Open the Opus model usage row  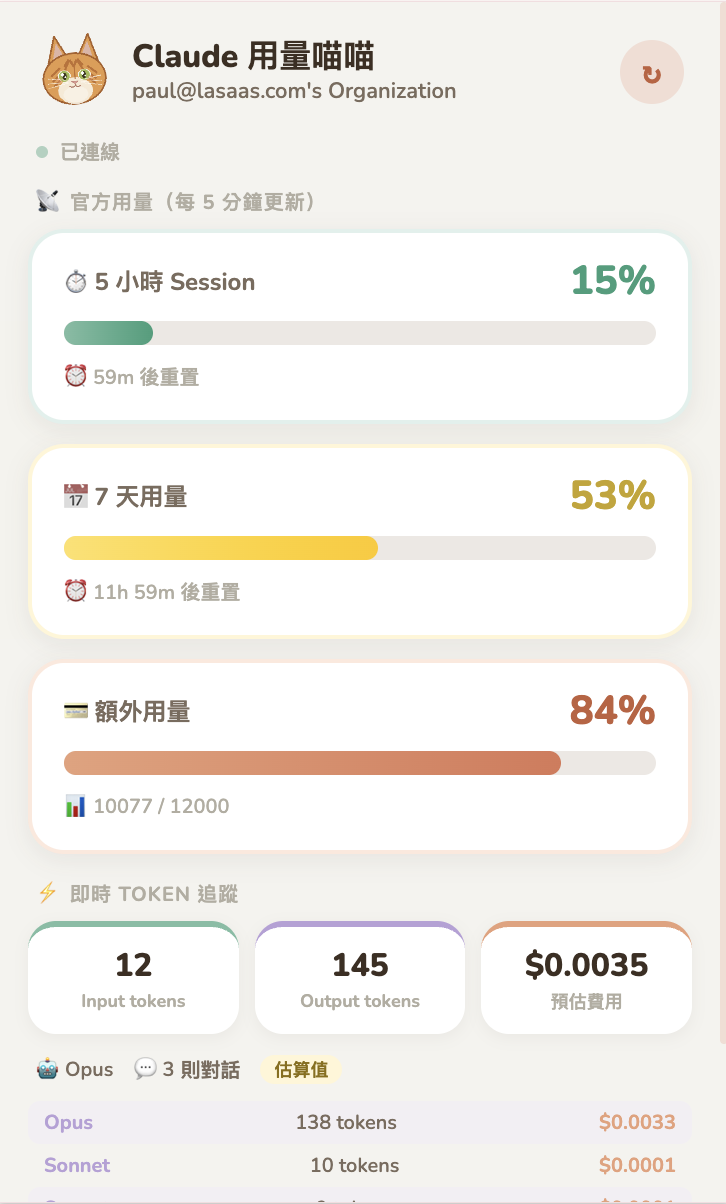click(360, 1122)
